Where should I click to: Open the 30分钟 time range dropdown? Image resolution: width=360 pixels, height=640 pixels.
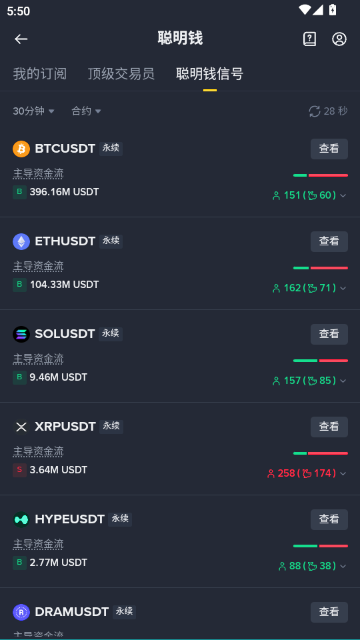coord(33,111)
